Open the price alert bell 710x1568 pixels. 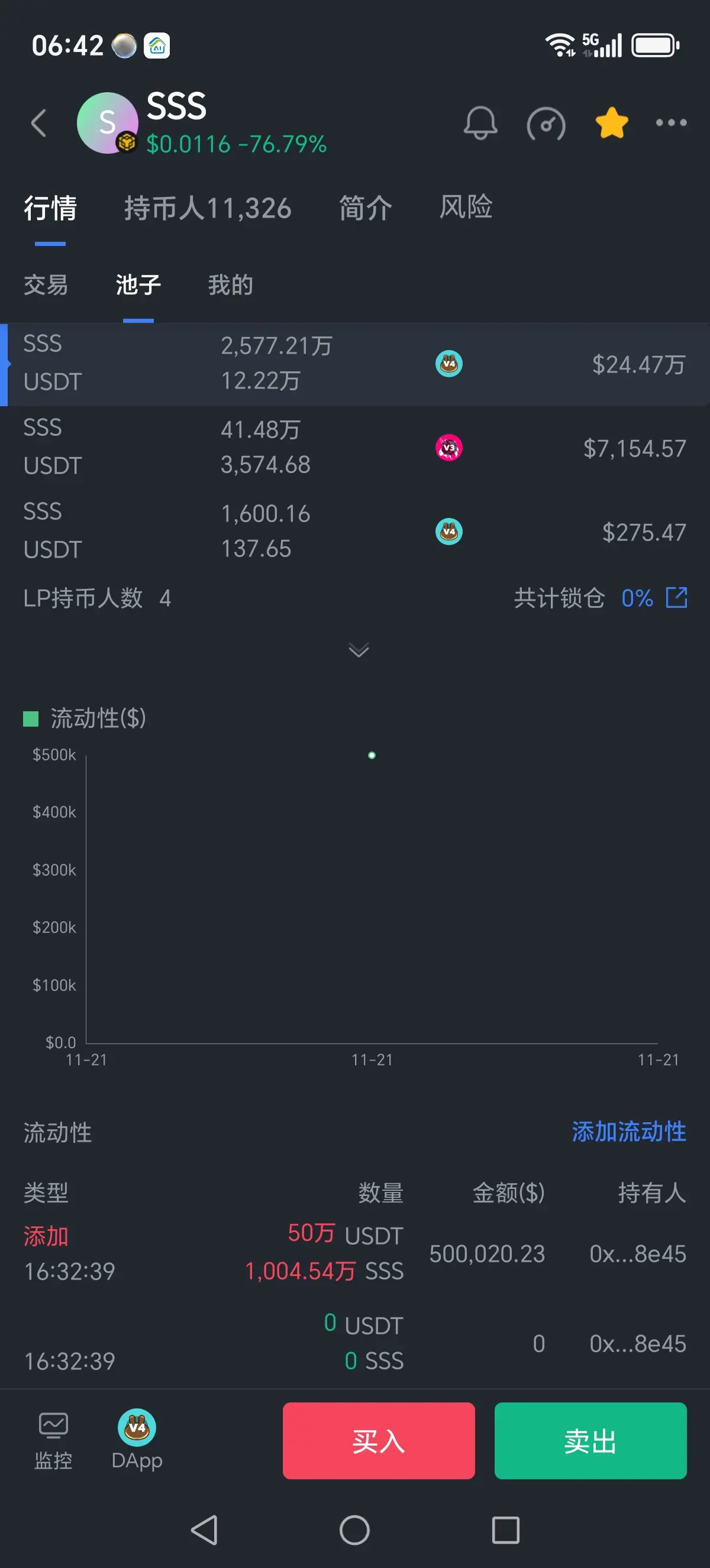coord(480,124)
